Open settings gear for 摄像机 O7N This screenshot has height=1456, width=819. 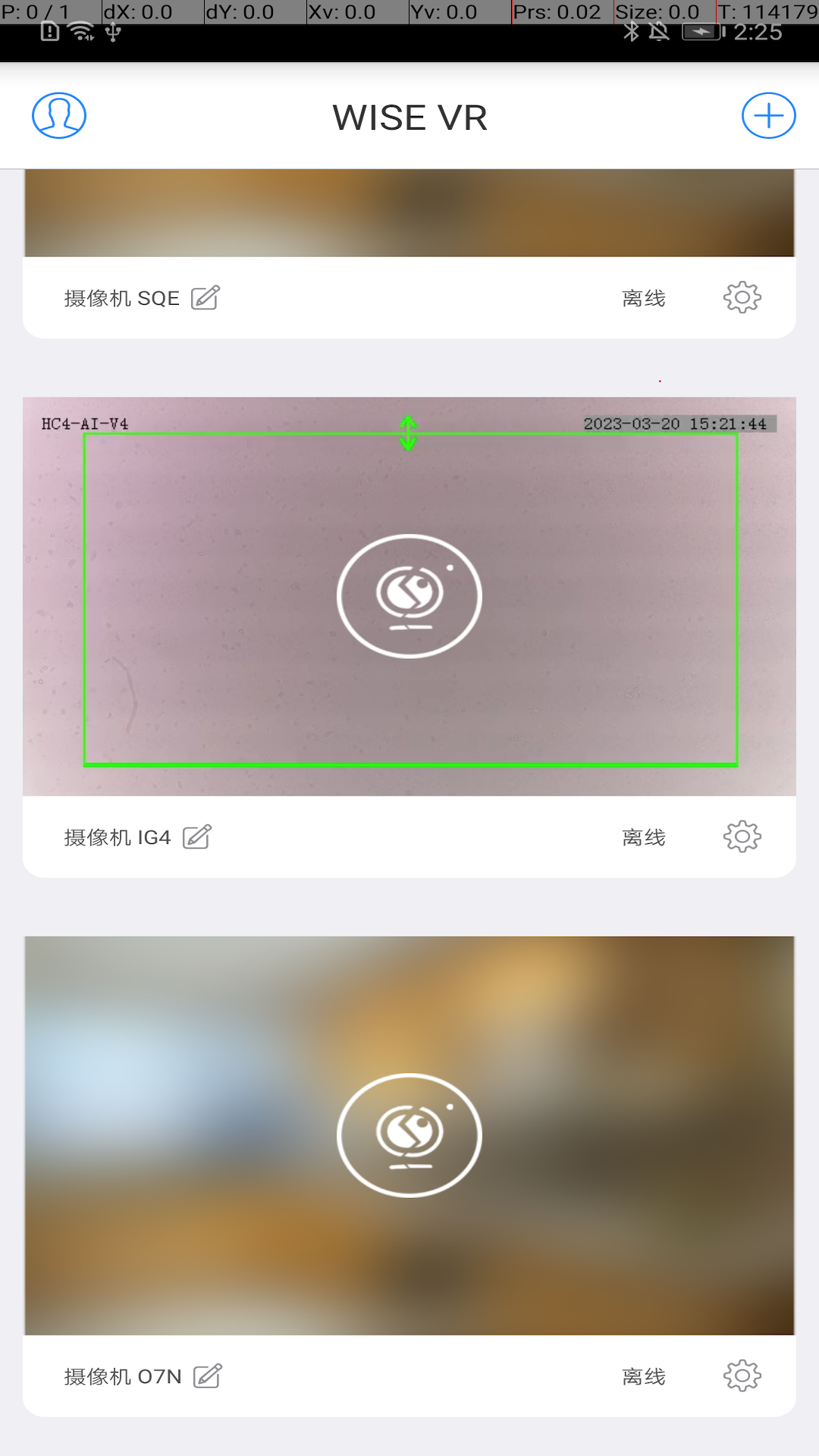coord(742,1376)
